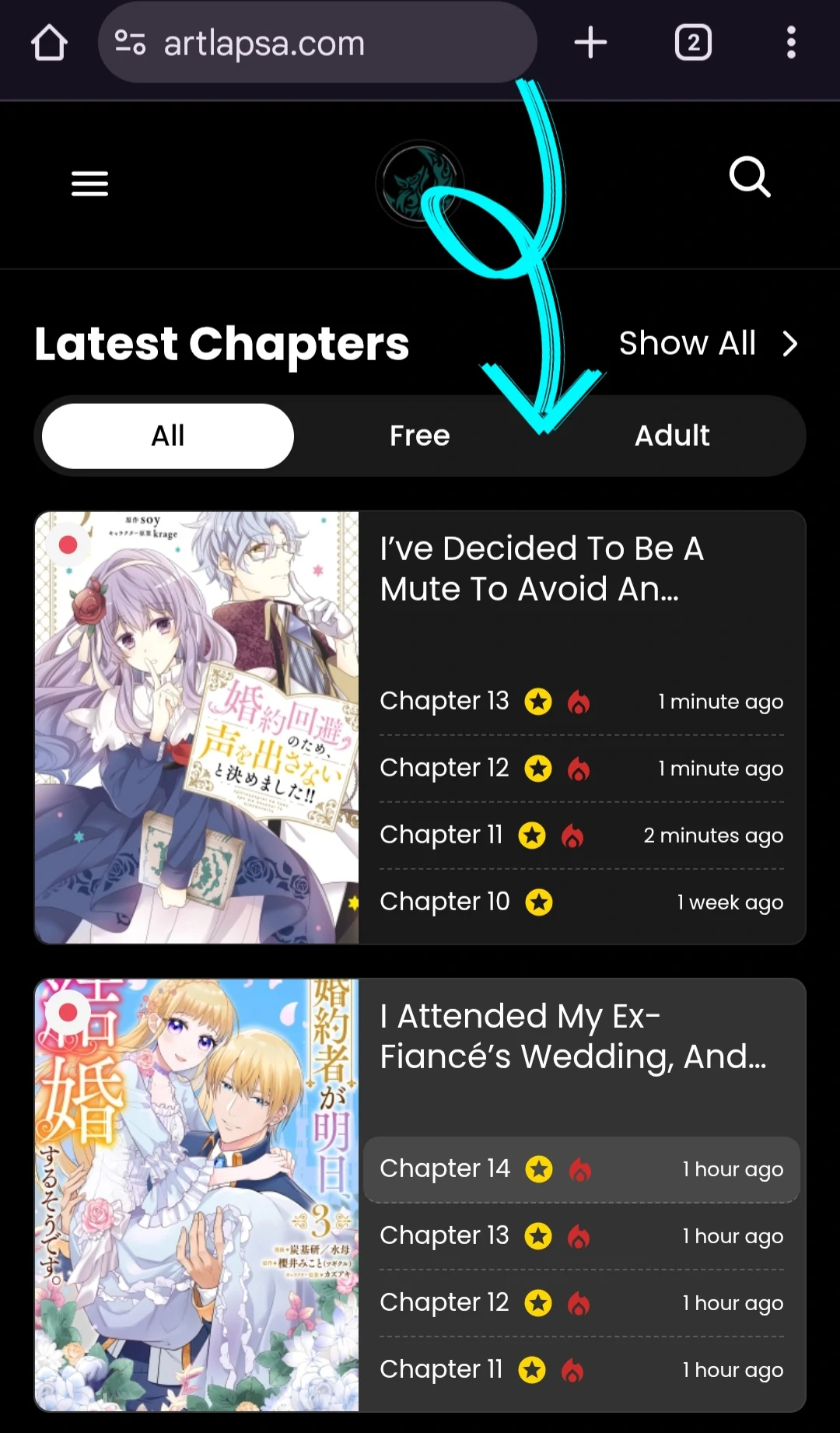Open I've Decided To Be A Mute cover
Screen dimensions: 840x1433
coord(197,727)
